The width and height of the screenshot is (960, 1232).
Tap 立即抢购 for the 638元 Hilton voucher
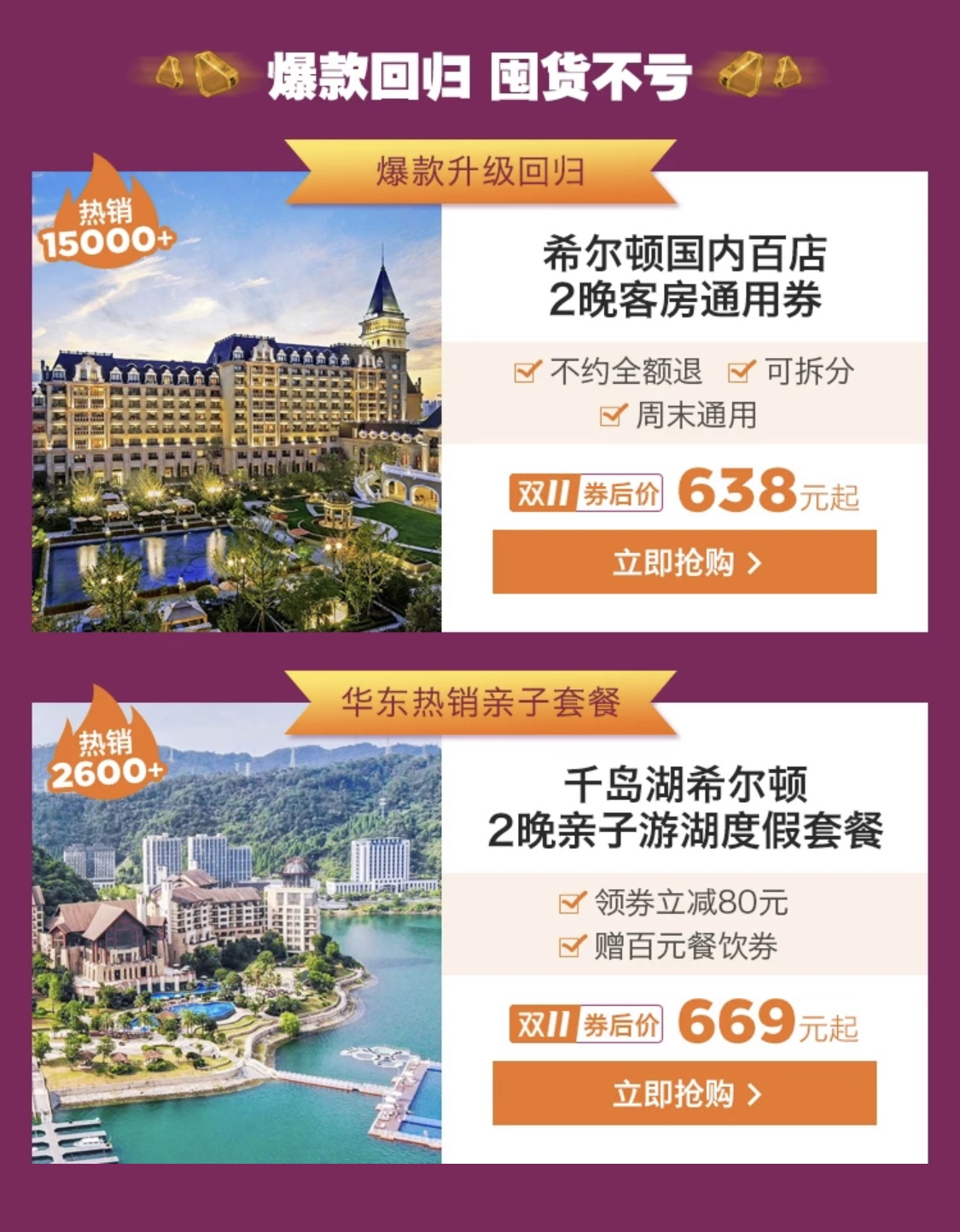pos(684,562)
